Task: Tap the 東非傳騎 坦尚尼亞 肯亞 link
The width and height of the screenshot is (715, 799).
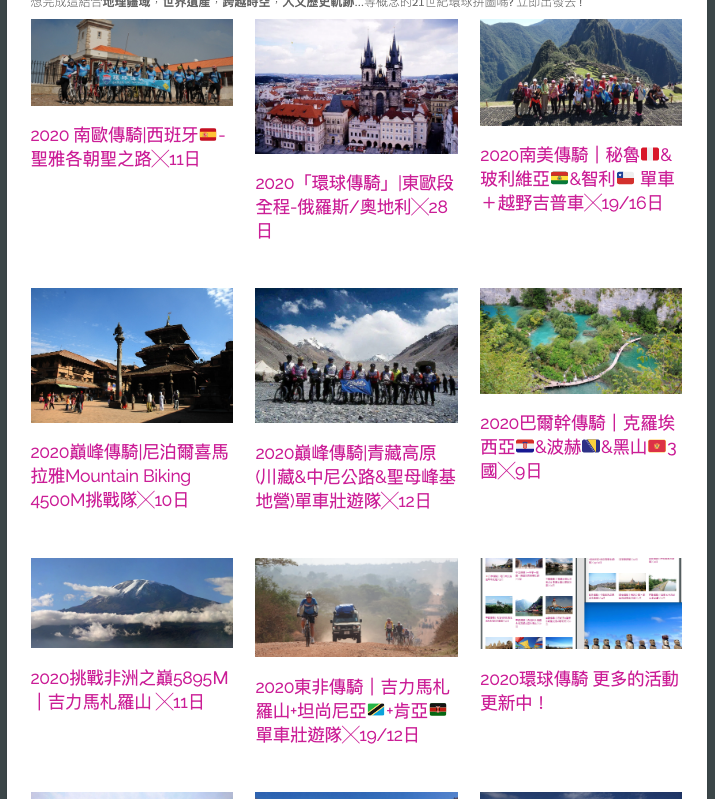Action: 351,711
